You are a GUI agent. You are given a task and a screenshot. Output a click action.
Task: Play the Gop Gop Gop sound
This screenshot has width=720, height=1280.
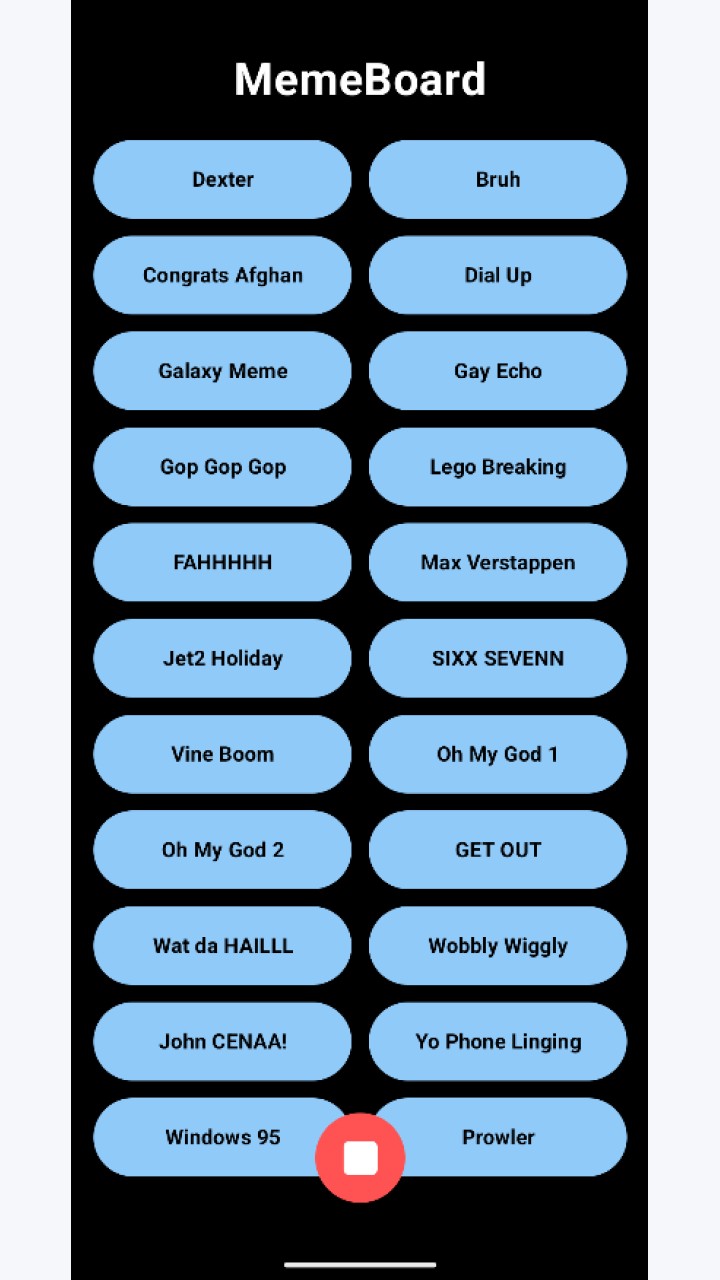pos(222,467)
